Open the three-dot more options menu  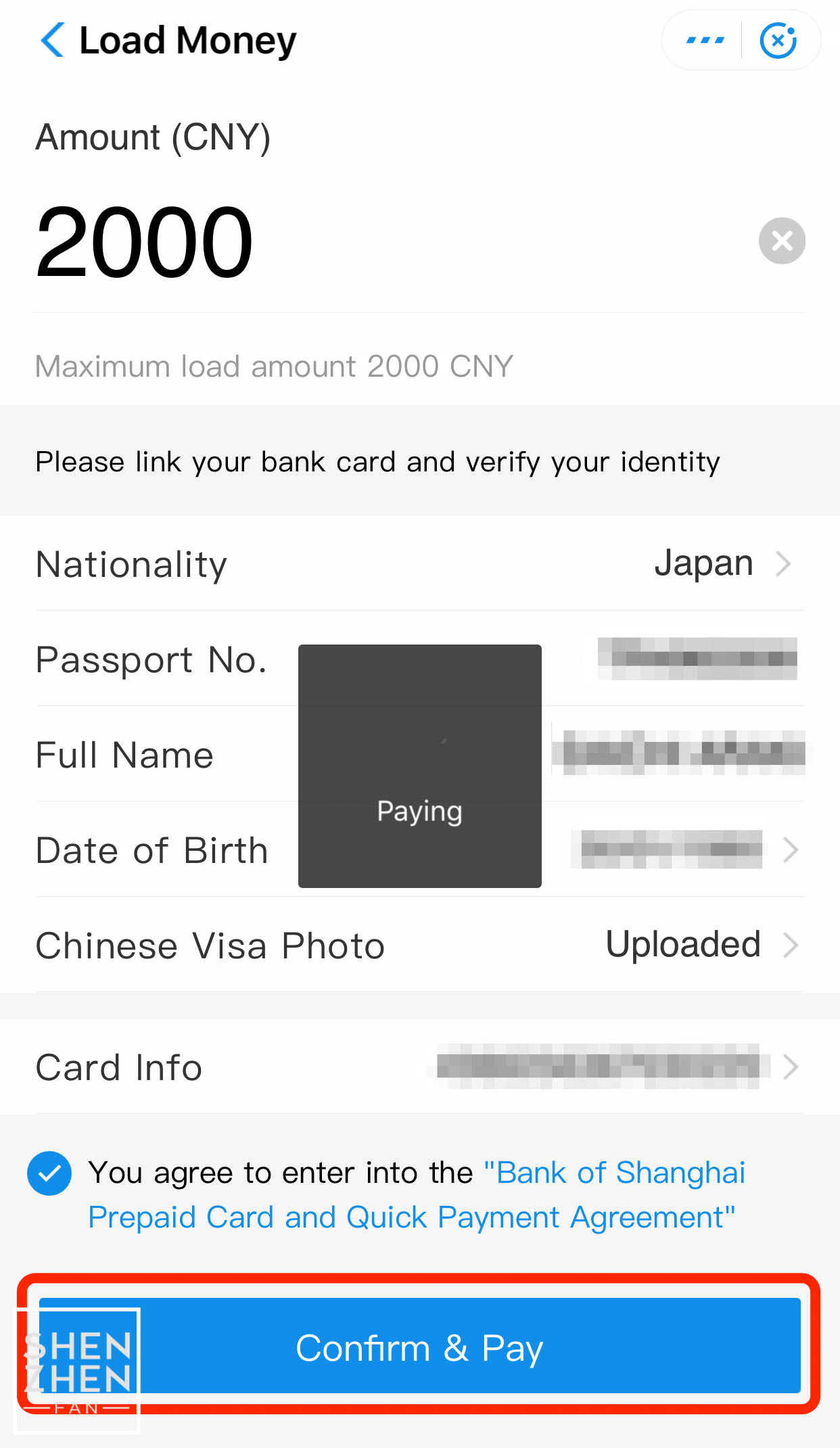pyautogui.click(x=705, y=41)
